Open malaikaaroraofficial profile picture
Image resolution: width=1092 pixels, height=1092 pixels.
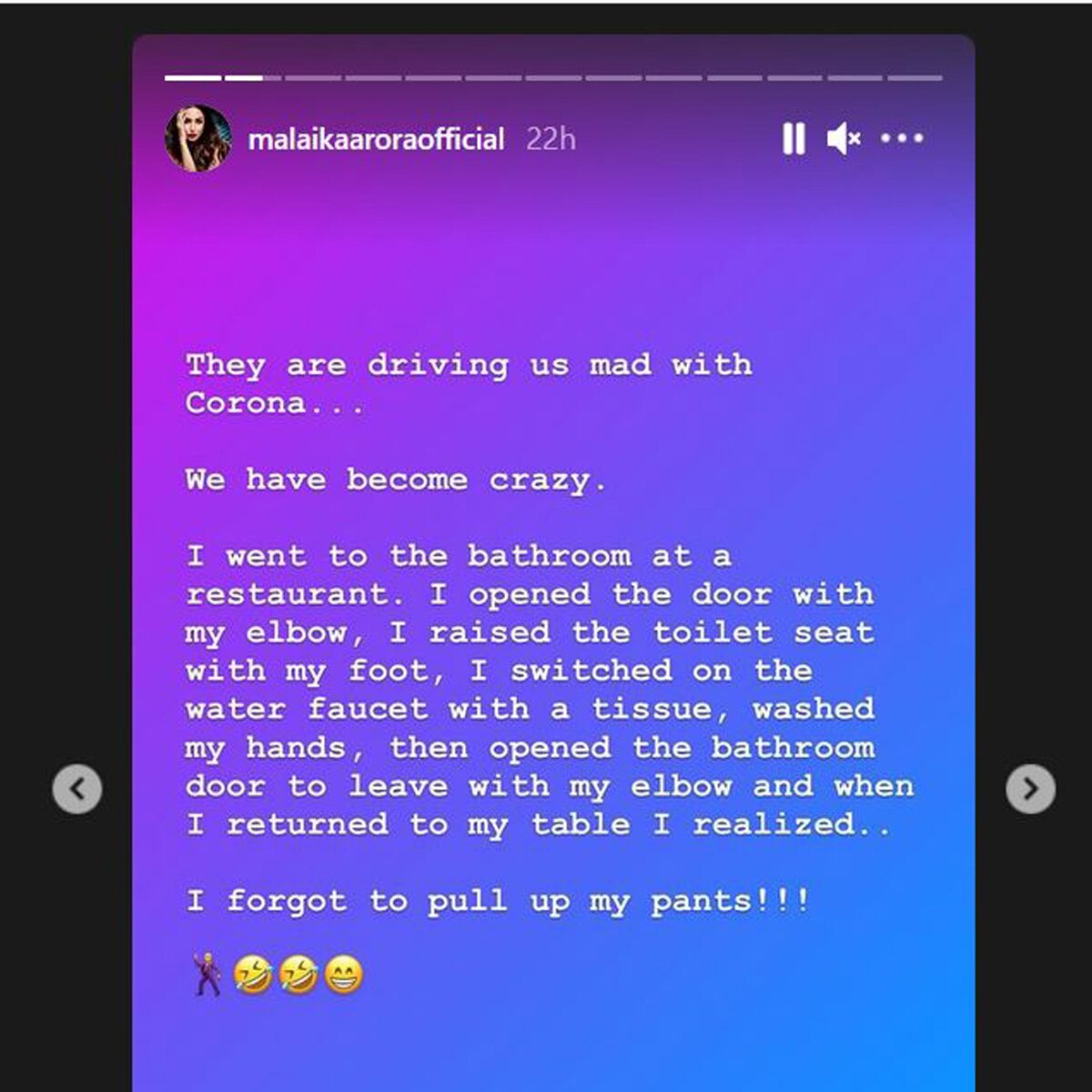coord(197,139)
